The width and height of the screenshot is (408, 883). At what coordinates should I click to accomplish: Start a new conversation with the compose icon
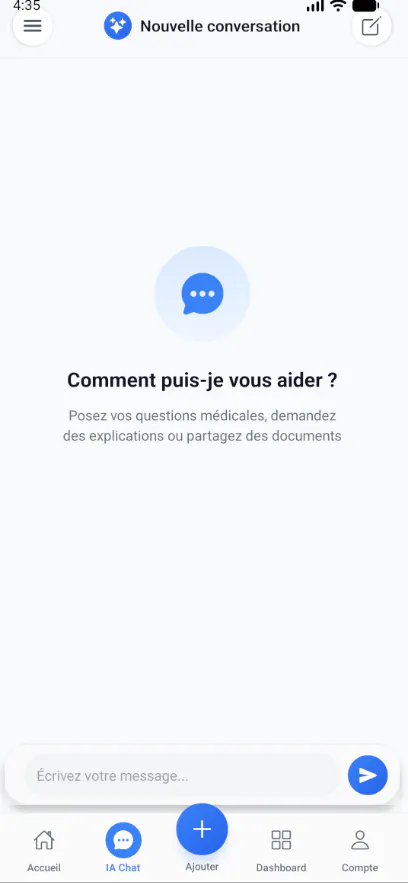pos(371,26)
